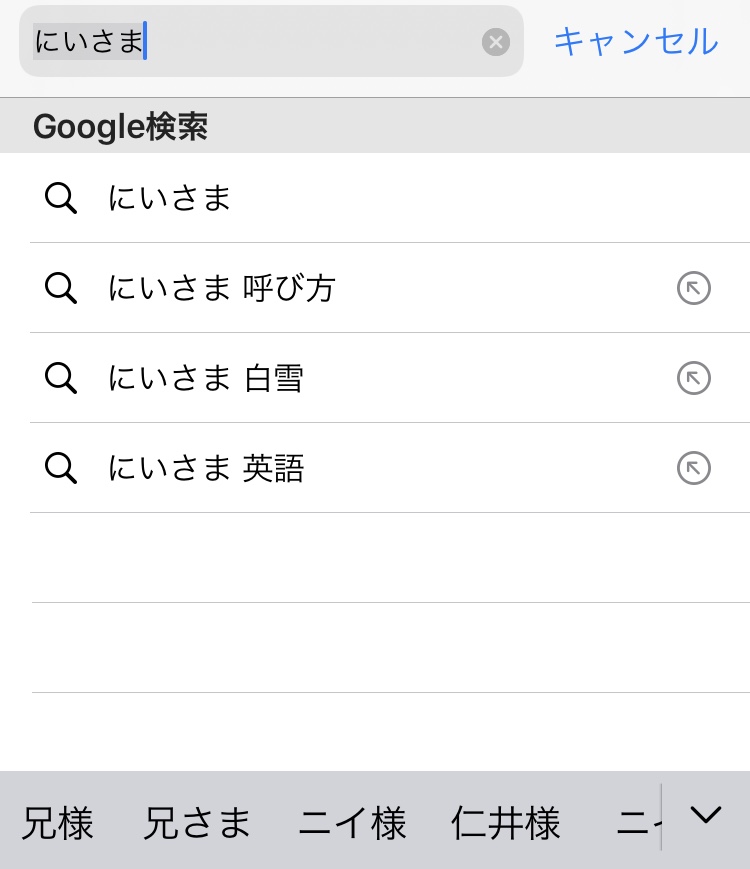This screenshot has height=869, width=750.
Task: Fill the search with にいさま 呼び方 arrow
Action: (x=694, y=289)
